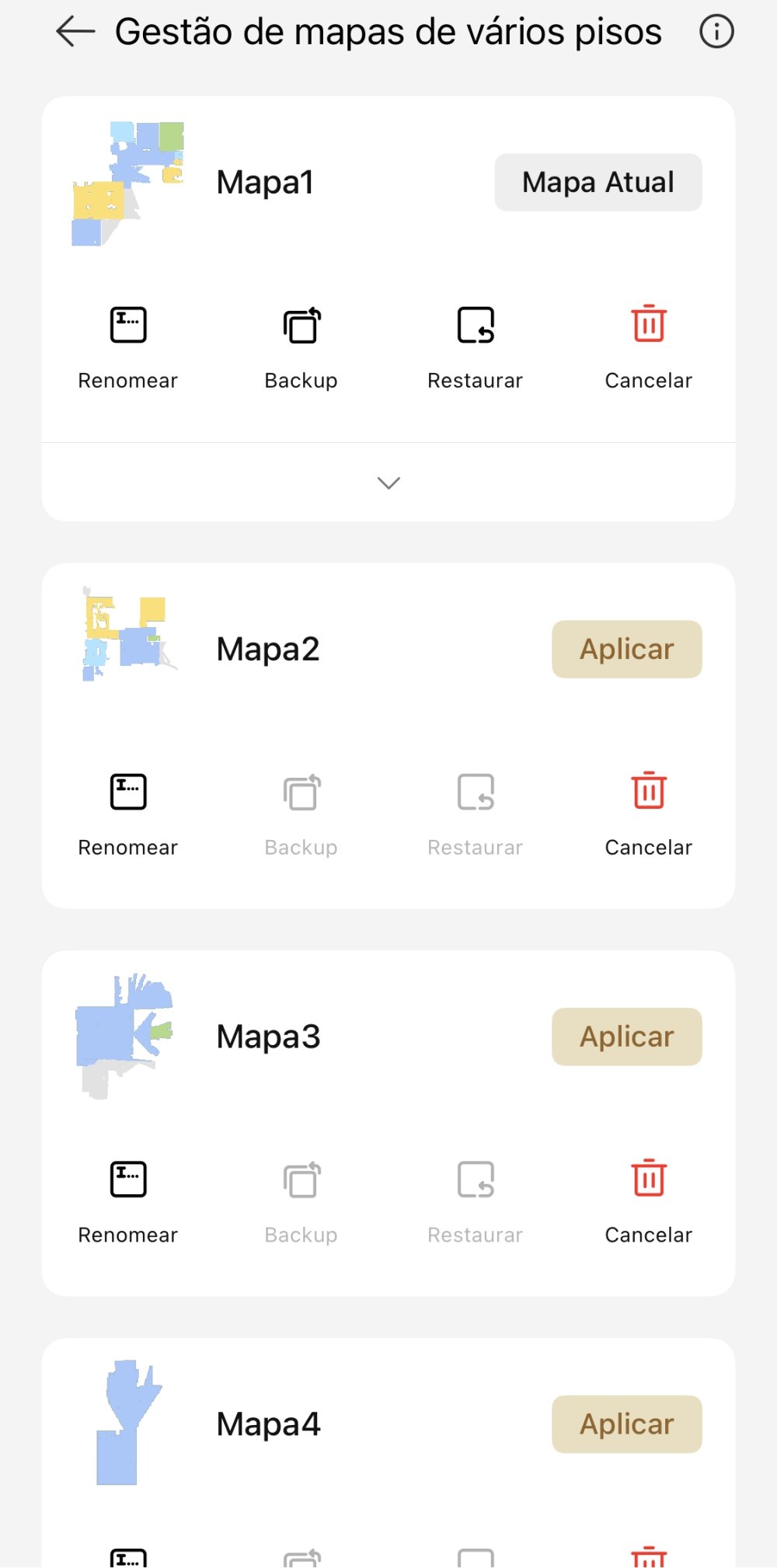Tap the Mapa Atual button on Mapa1

[x=598, y=183]
